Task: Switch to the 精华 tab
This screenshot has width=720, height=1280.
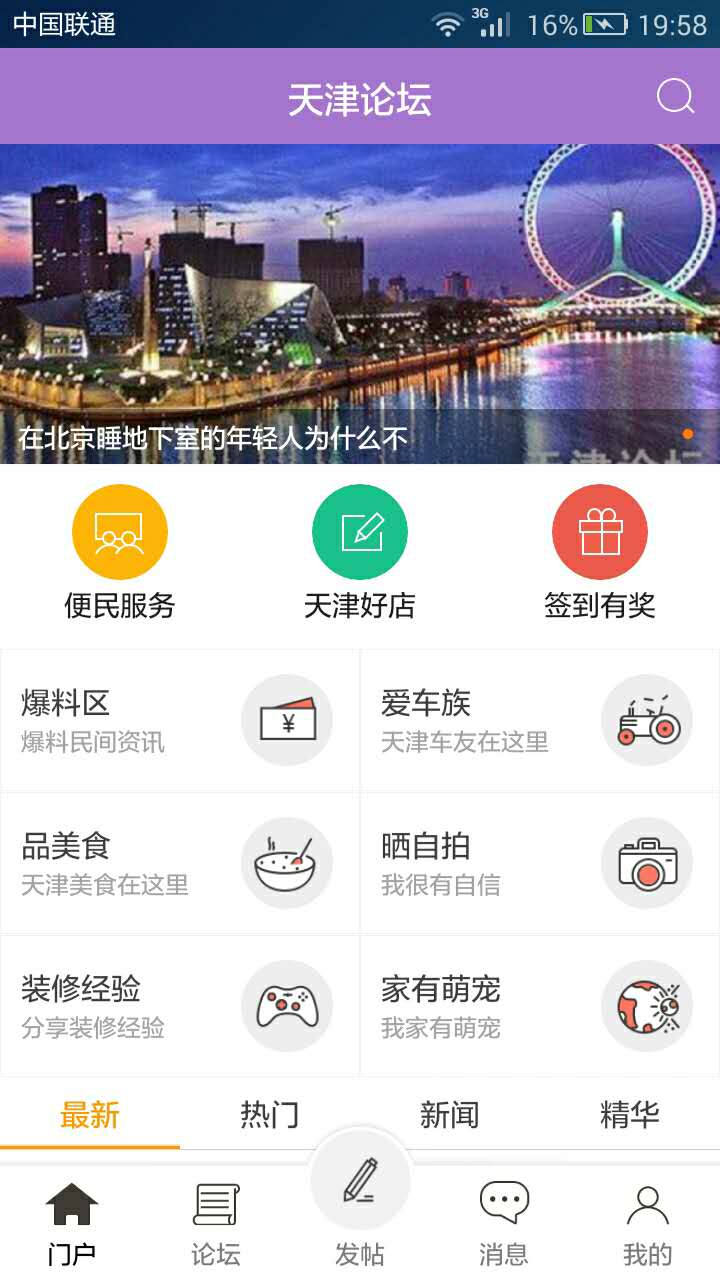Action: tap(630, 1114)
